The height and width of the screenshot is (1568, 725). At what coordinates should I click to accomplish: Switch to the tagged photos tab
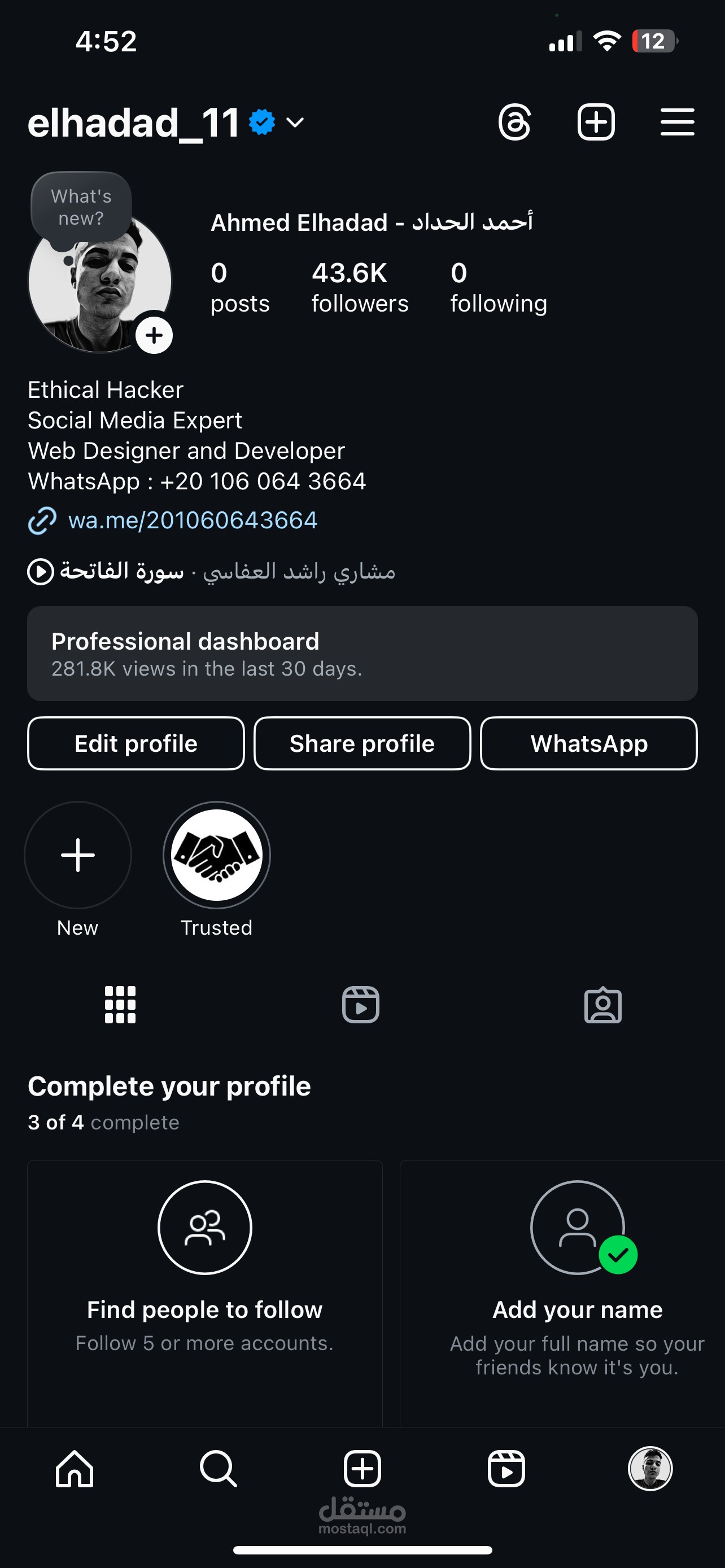point(602,1005)
